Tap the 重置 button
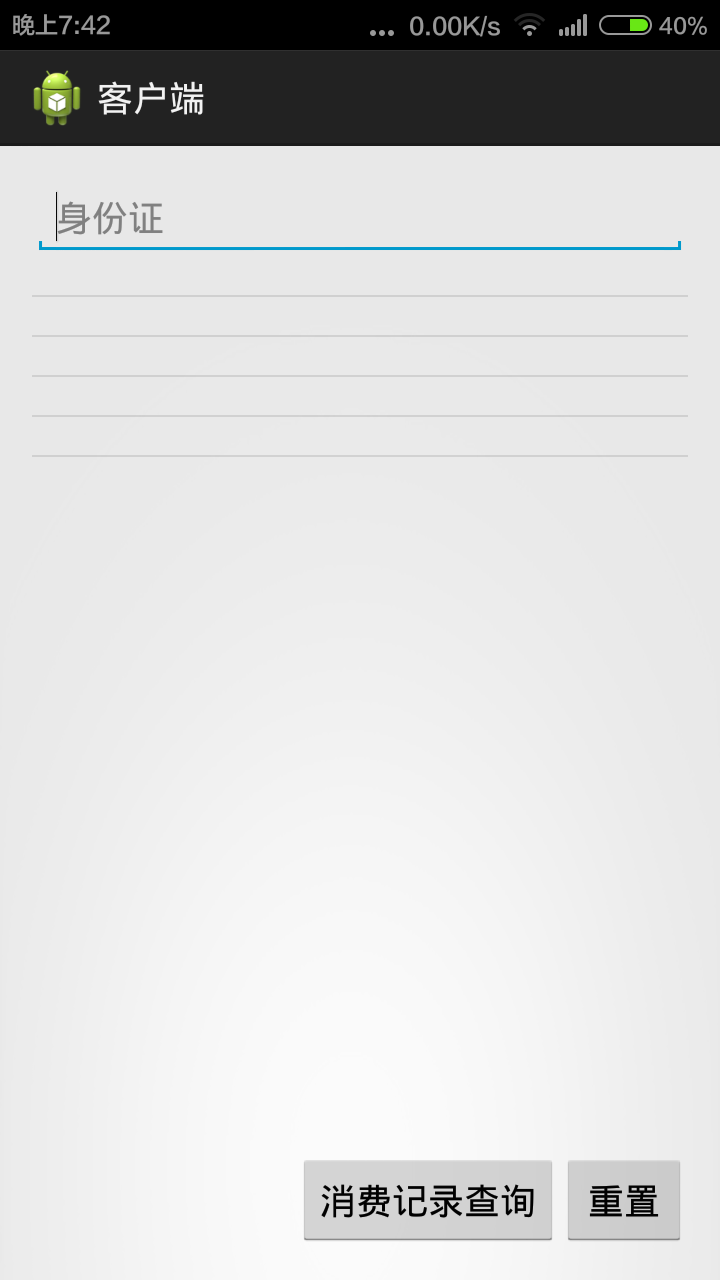The height and width of the screenshot is (1280, 720). tap(624, 1200)
